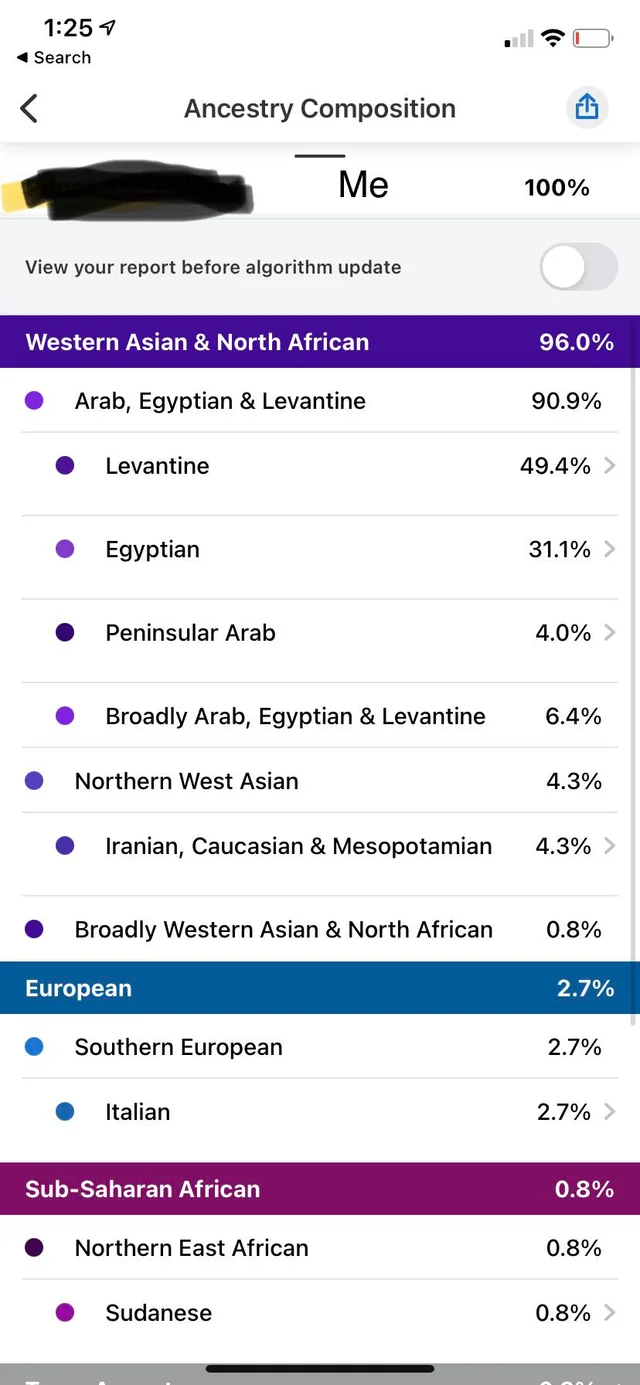Open the Egyptian 31.1% row
Image resolution: width=640 pixels, height=1385 pixels.
pos(320,549)
